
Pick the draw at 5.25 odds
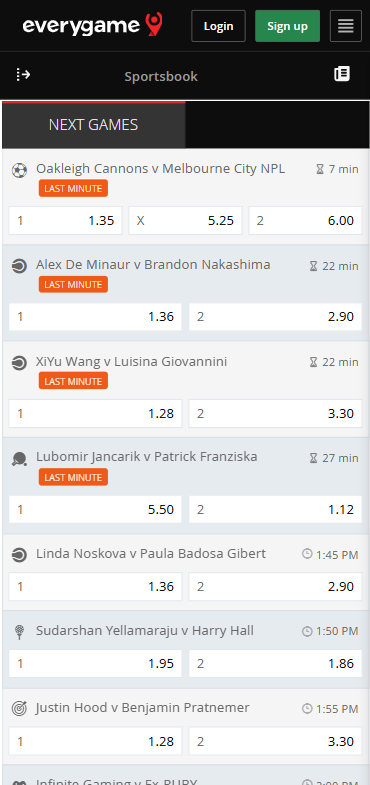(x=185, y=220)
